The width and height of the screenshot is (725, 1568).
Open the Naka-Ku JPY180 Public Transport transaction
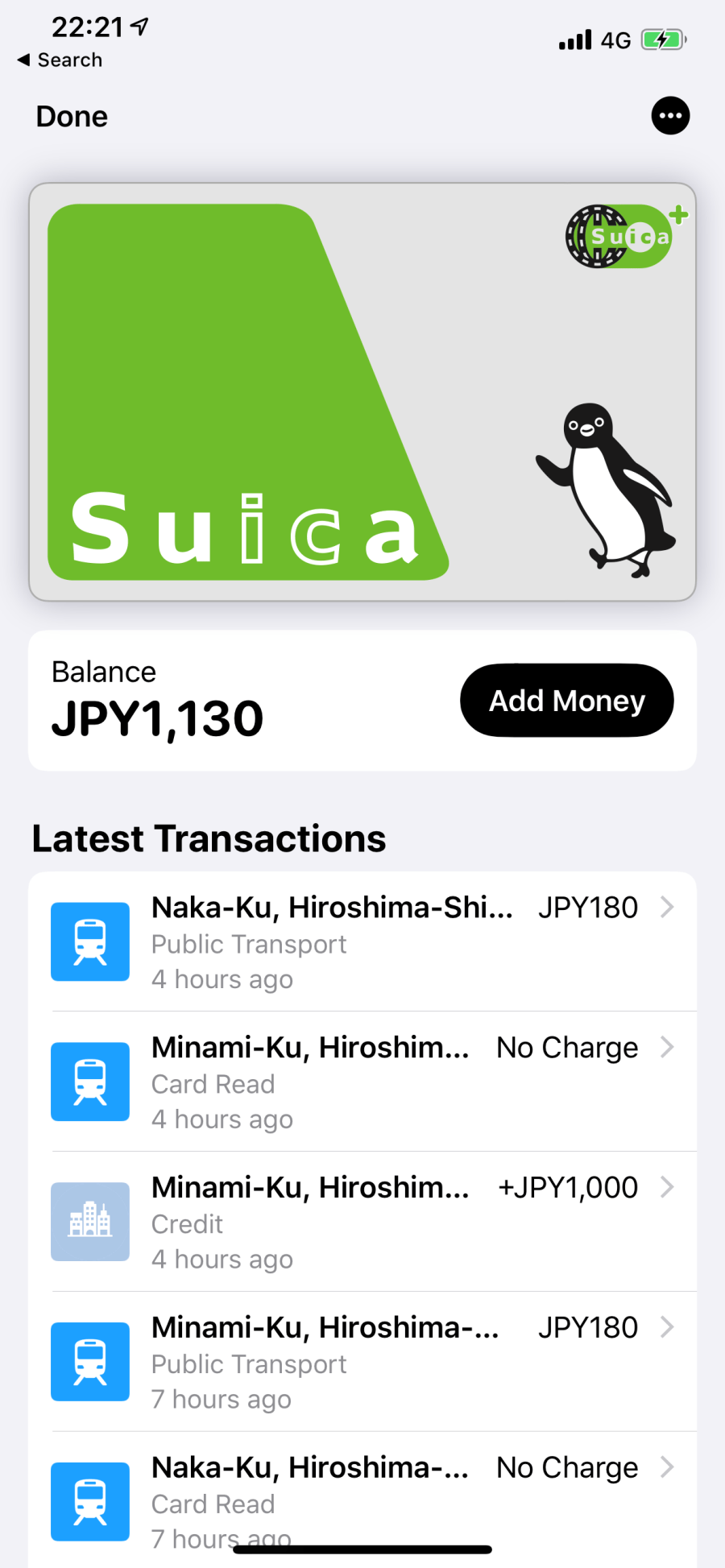point(362,941)
